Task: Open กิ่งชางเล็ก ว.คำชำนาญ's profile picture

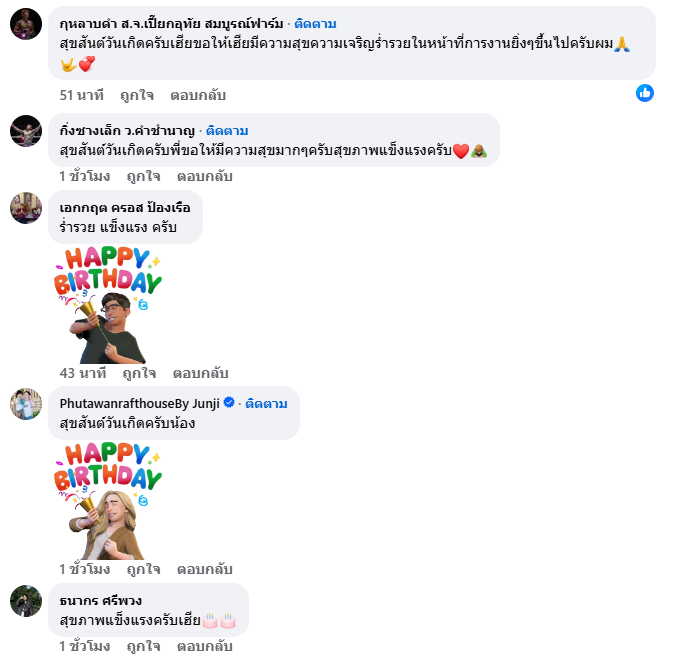Action: coord(25,131)
